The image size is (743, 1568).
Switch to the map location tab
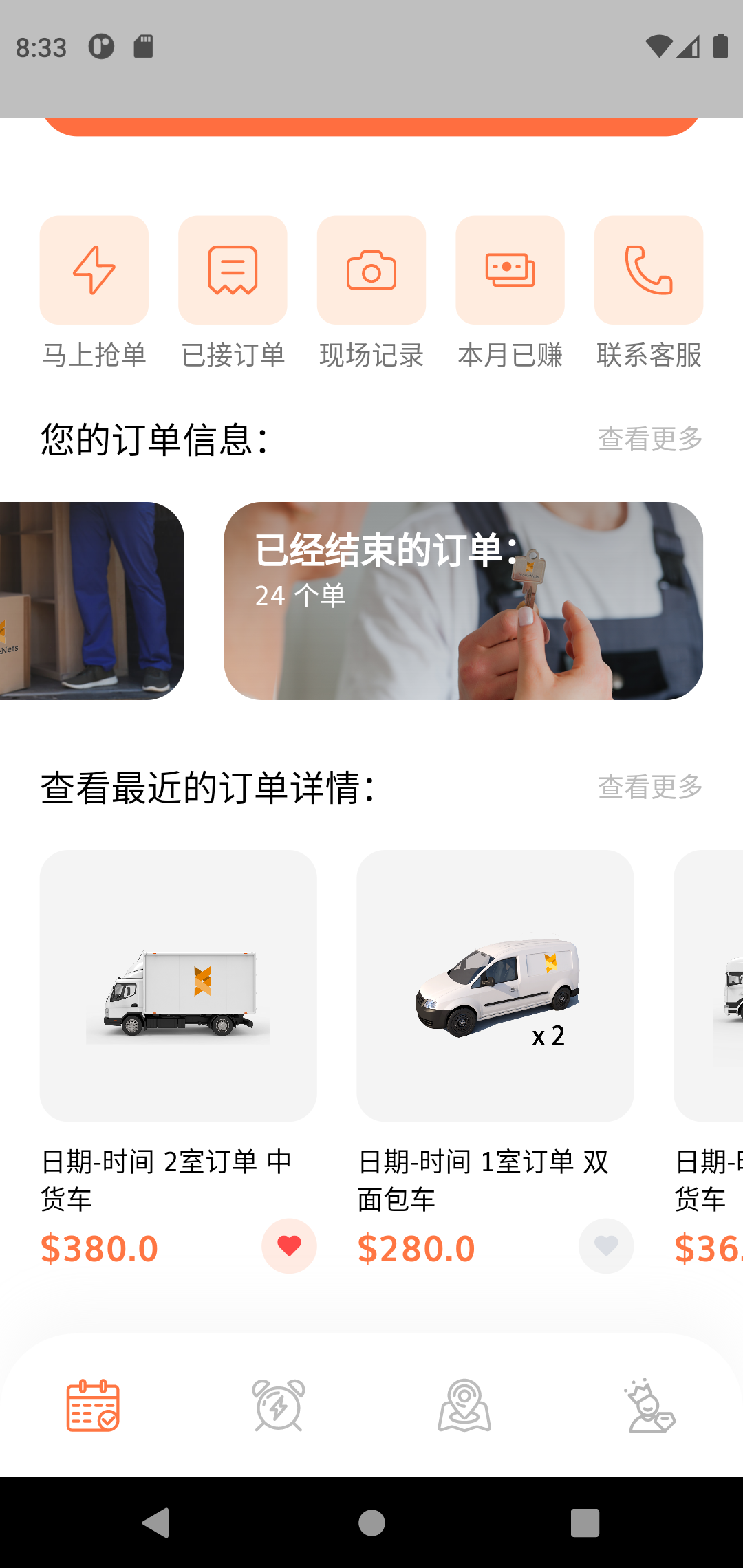coord(464,1406)
